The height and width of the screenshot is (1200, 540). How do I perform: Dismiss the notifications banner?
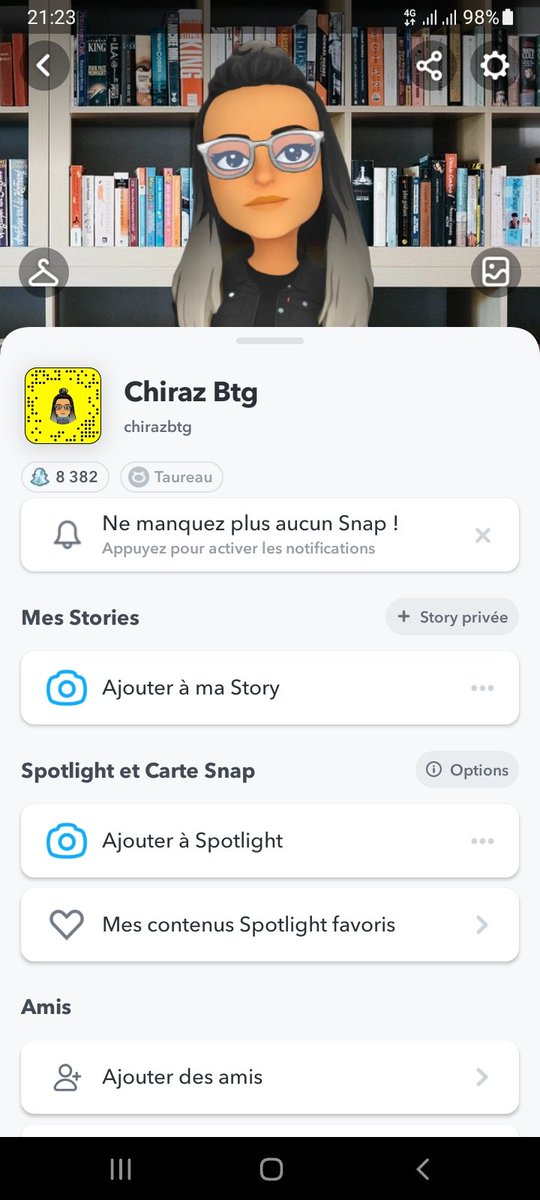tap(483, 535)
